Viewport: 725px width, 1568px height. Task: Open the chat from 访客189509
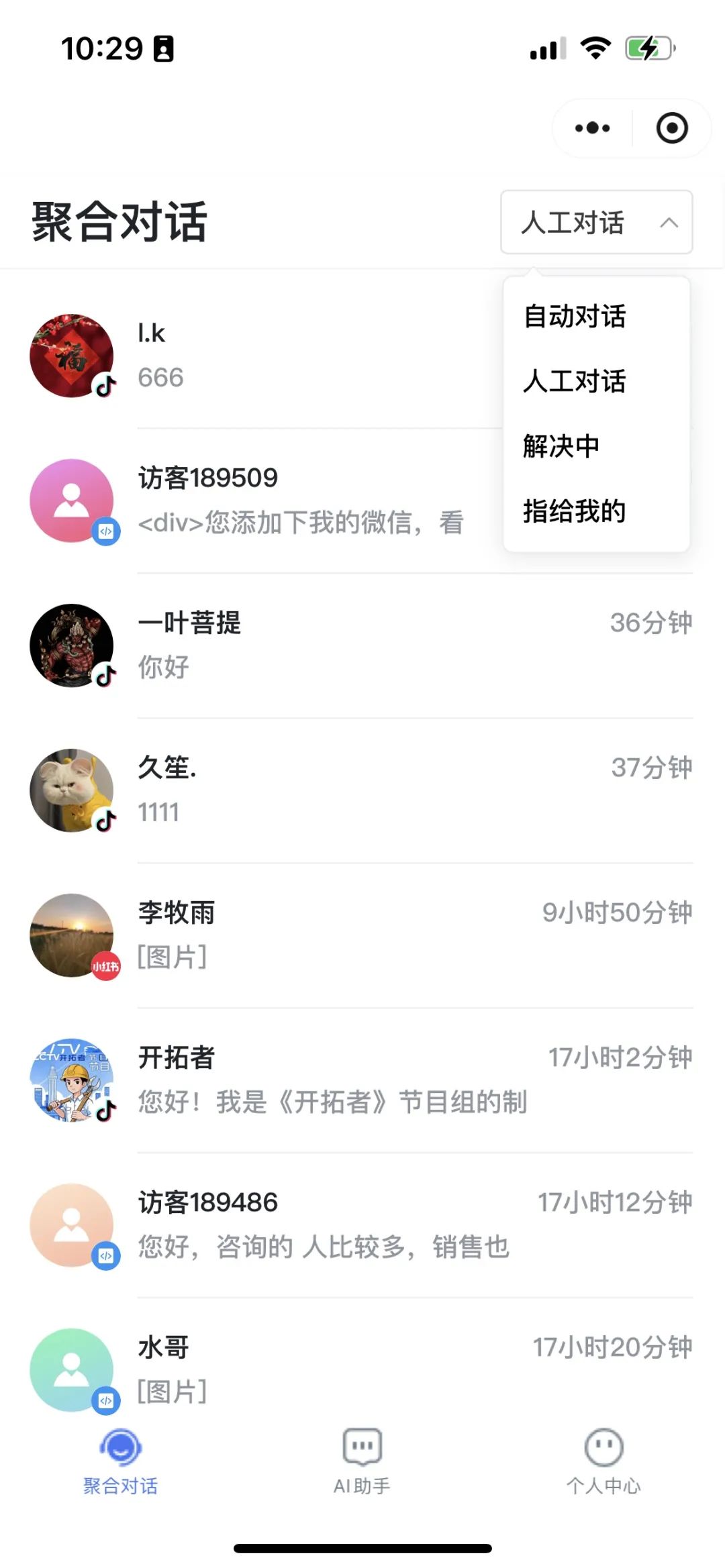(269, 501)
